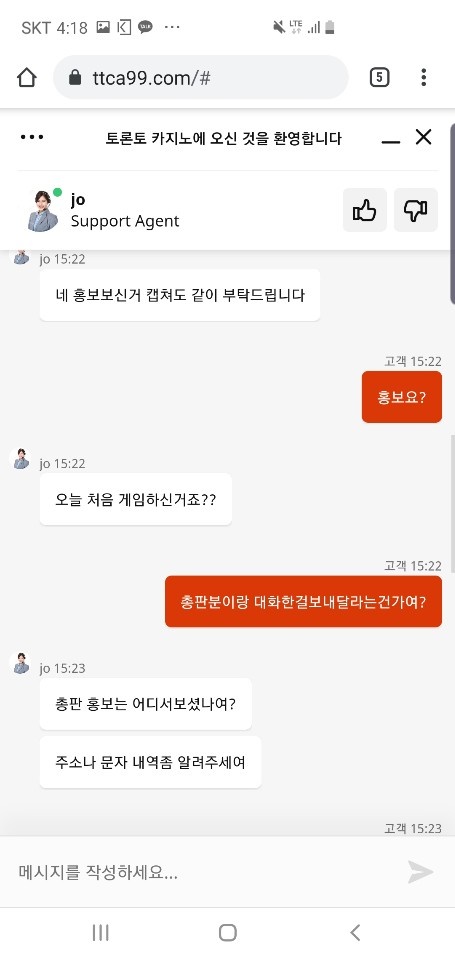This screenshot has width=455, height=960.
Task: Focus the message input field
Action: [202, 872]
